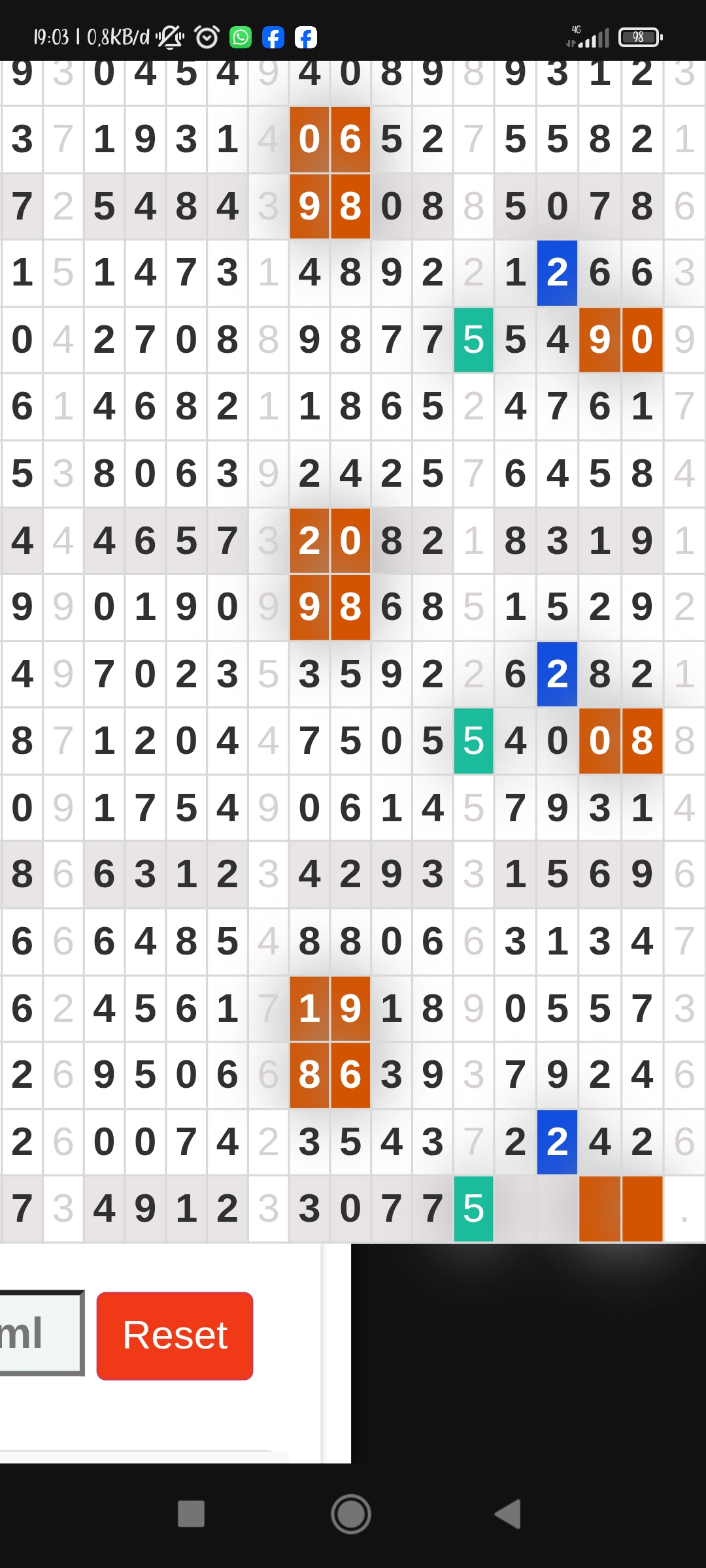Tap the red Reset button
This screenshot has width=706, height=1568.
click(x=175, y=1335)
